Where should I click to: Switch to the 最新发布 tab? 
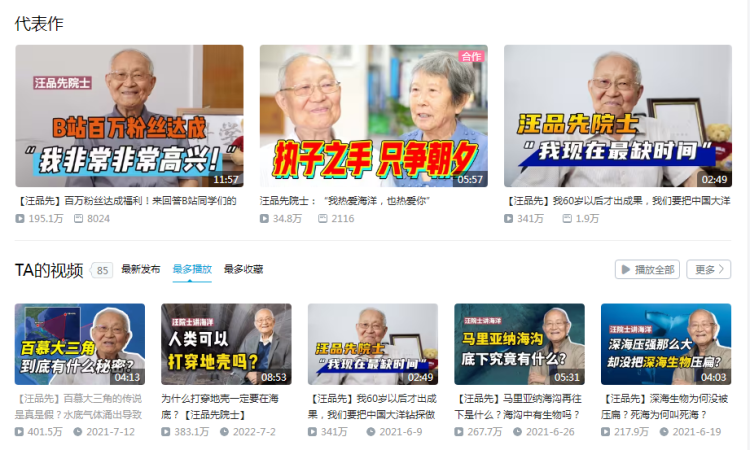tap(140, 269)
